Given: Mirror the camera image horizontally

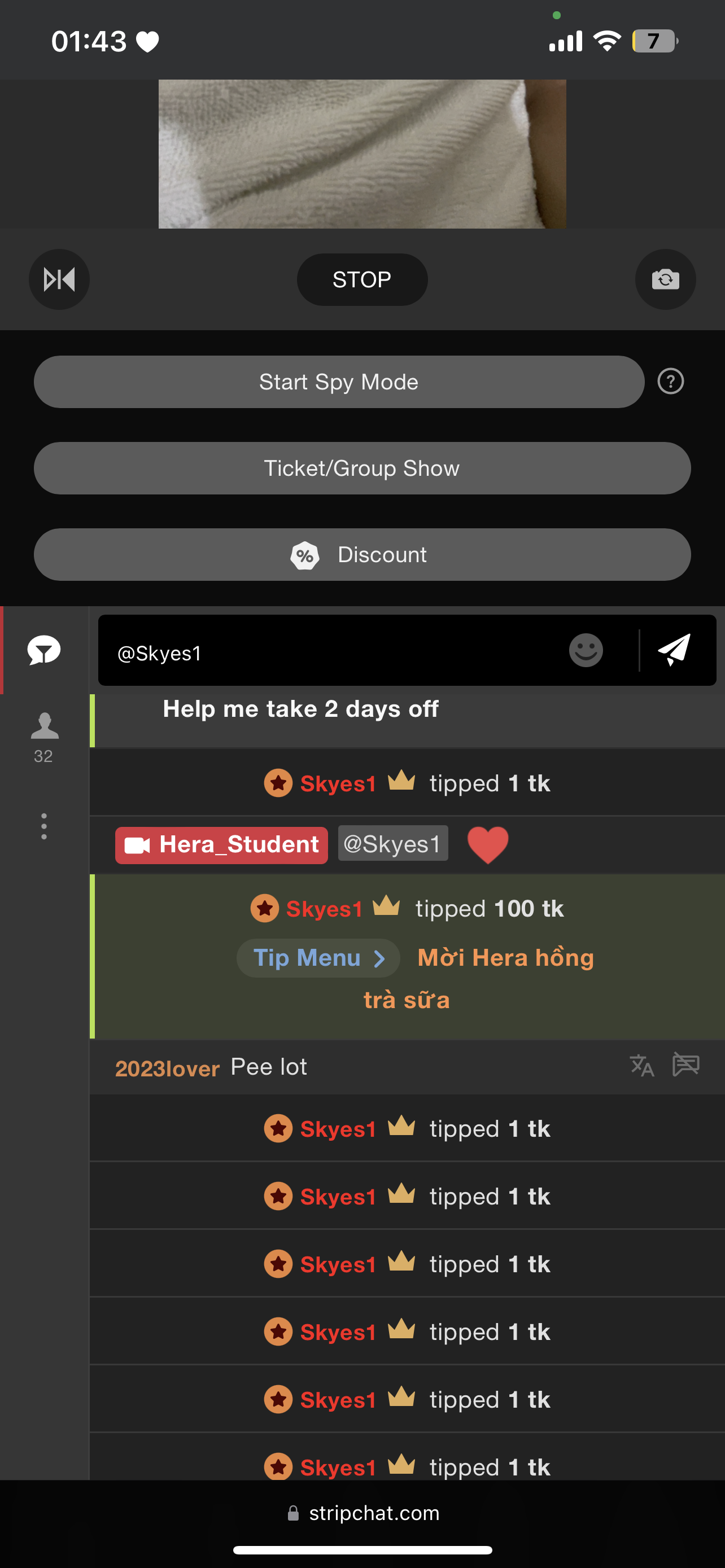Looking at the screenshot, I should pyautogui.click(x=59, y=279).
